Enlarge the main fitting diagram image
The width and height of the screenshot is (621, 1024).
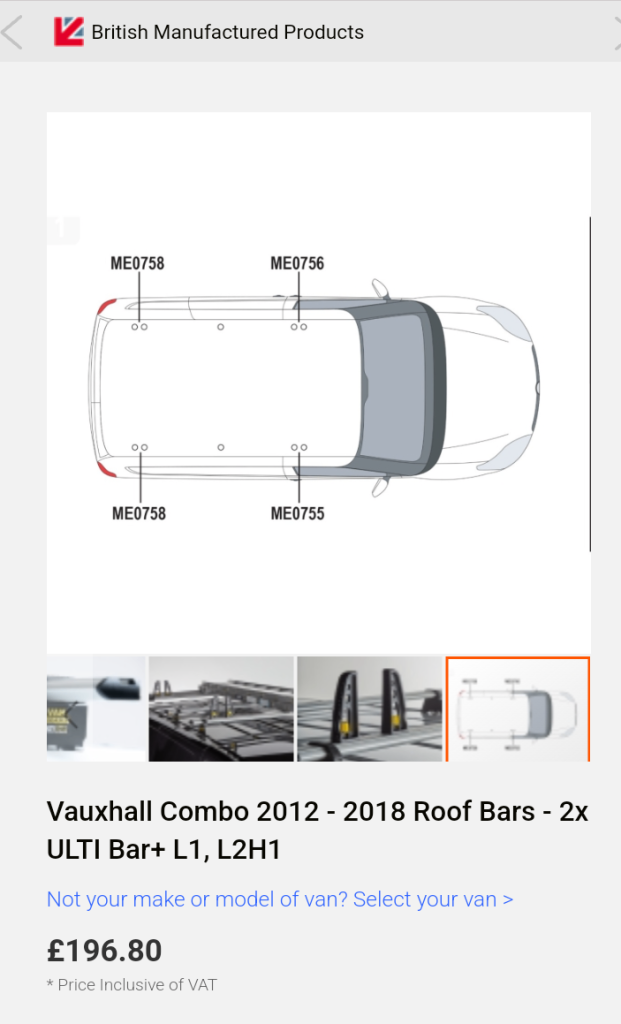(318, 385)
